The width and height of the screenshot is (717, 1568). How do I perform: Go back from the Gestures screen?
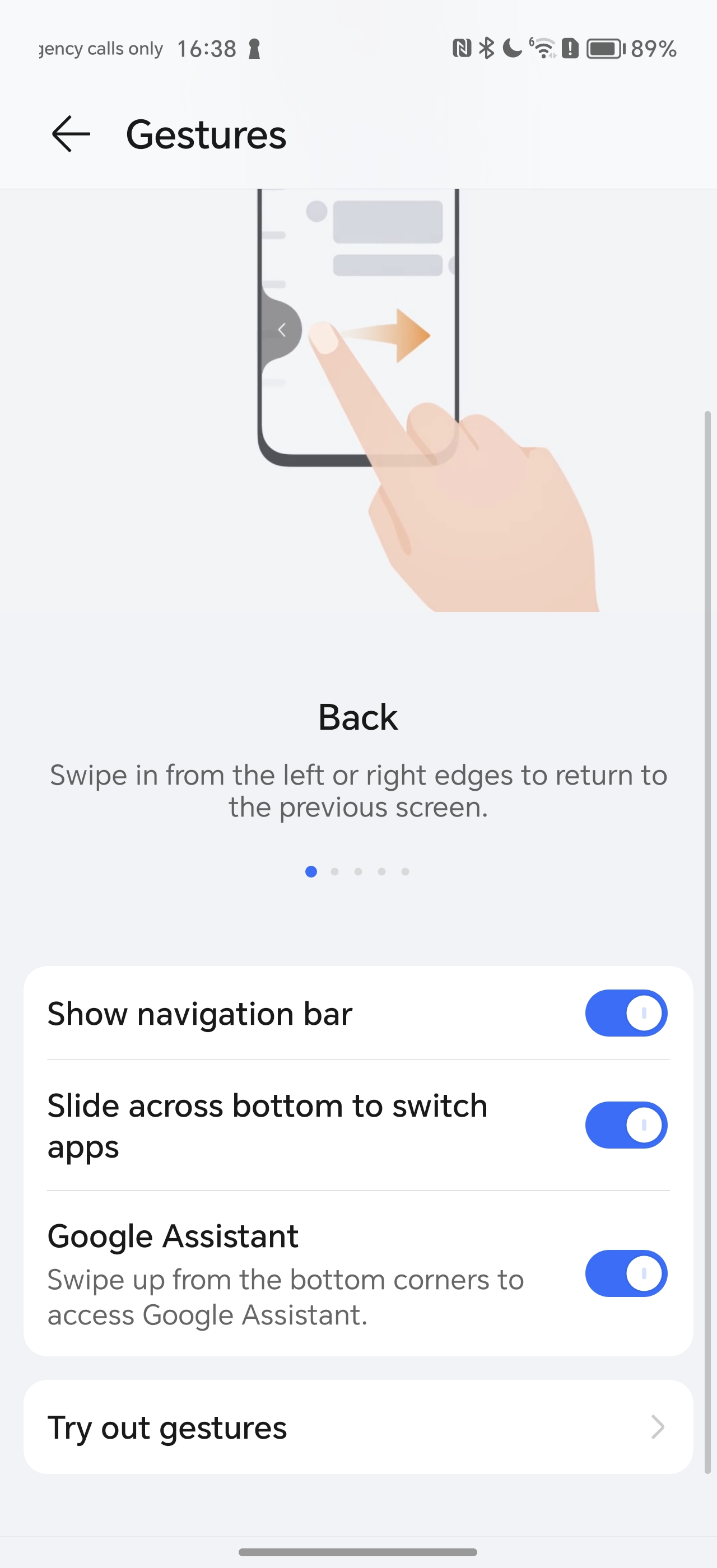(71, 134)
